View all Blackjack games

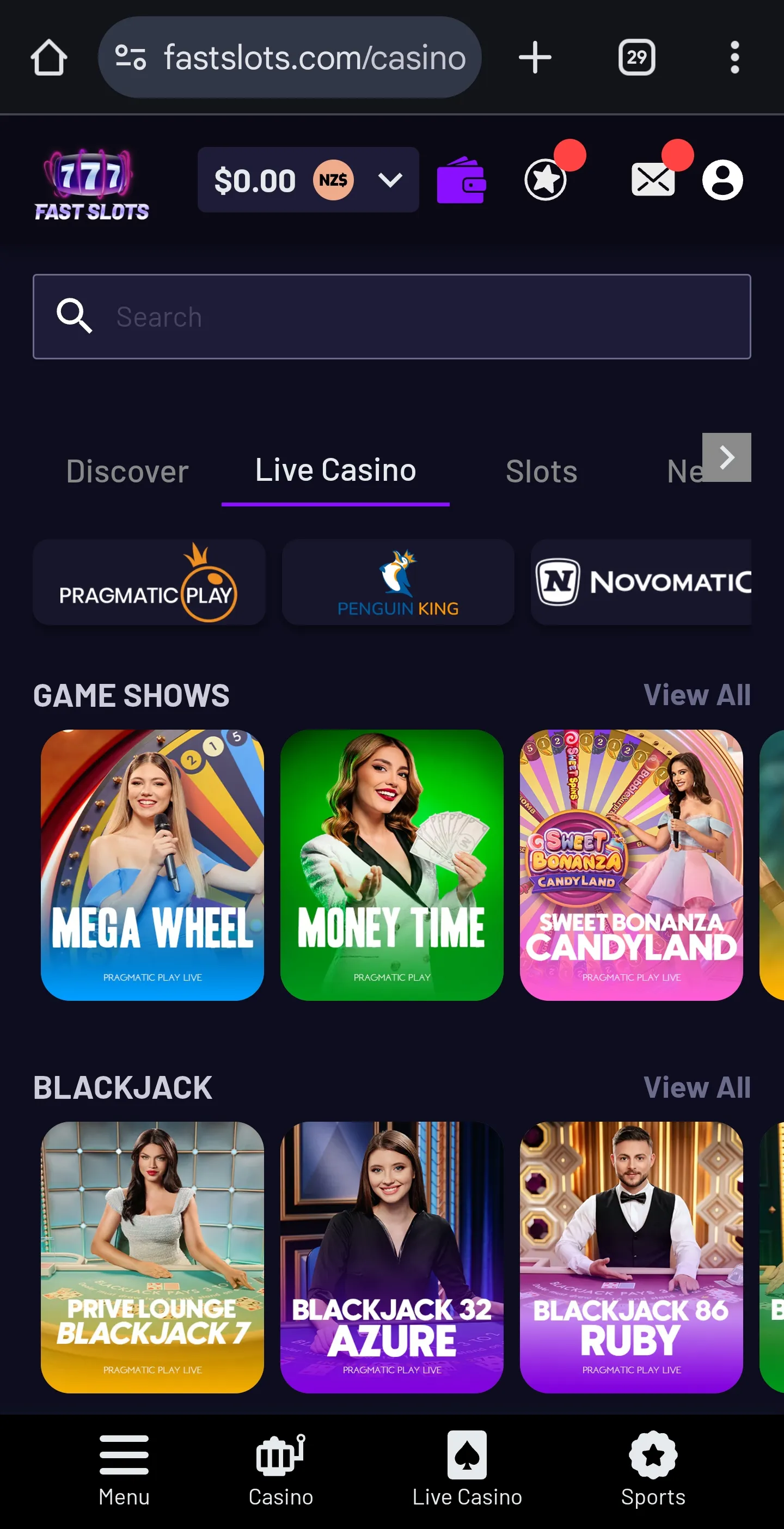click(696, 1087)
